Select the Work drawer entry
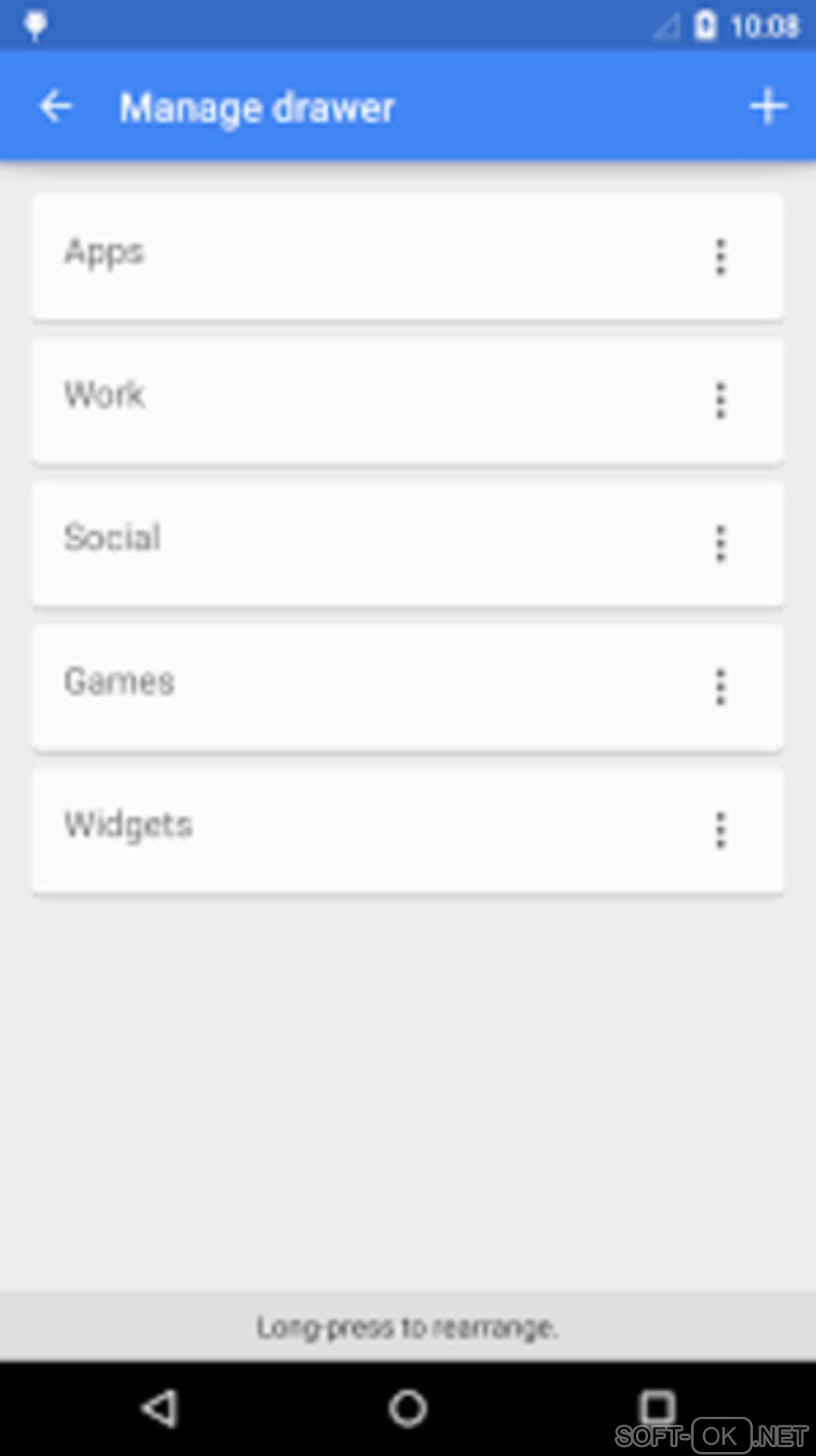This screenshot has height=1456, width=816. 360,399
